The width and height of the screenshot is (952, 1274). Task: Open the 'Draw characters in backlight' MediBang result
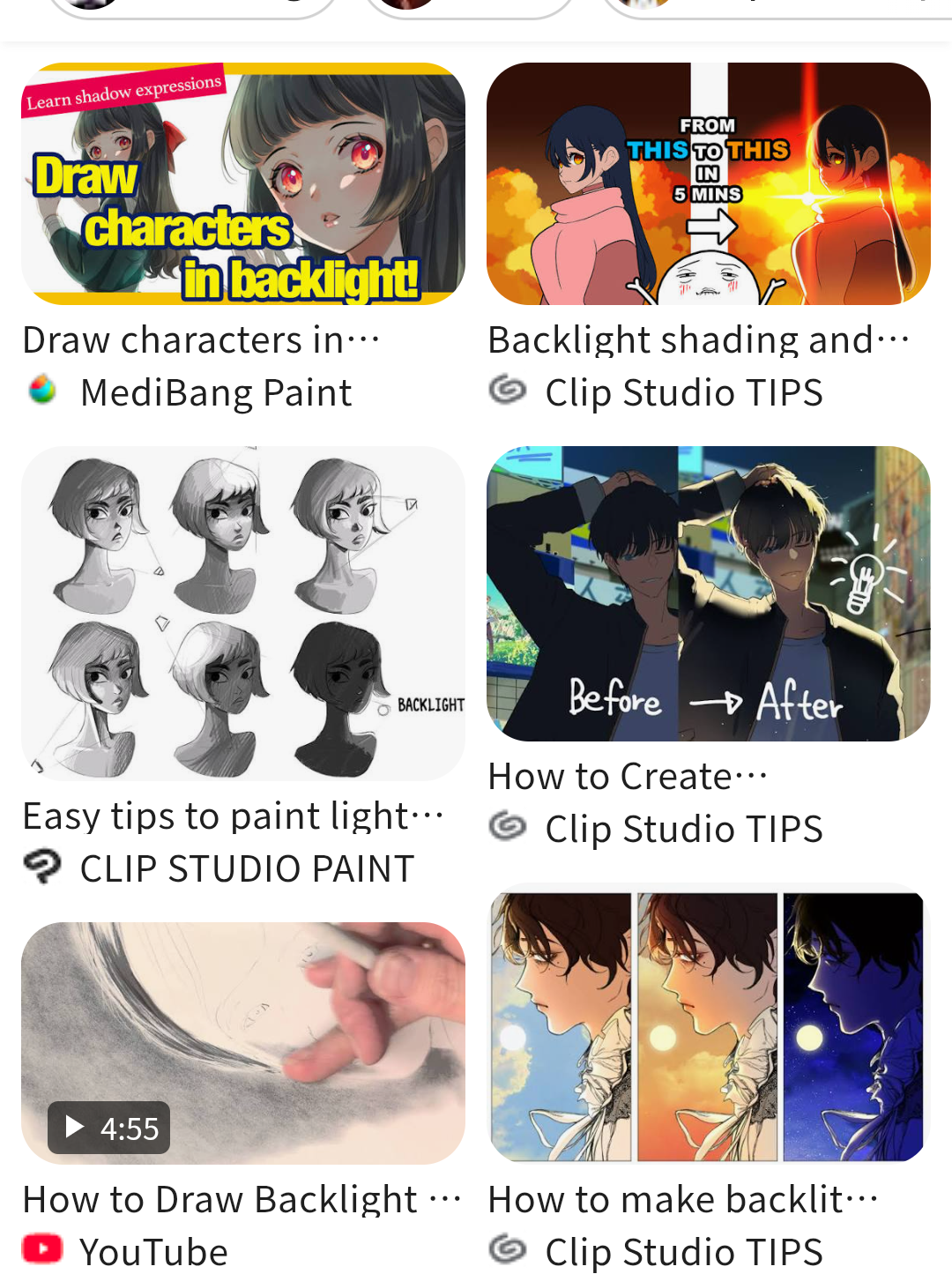point(242,184)
